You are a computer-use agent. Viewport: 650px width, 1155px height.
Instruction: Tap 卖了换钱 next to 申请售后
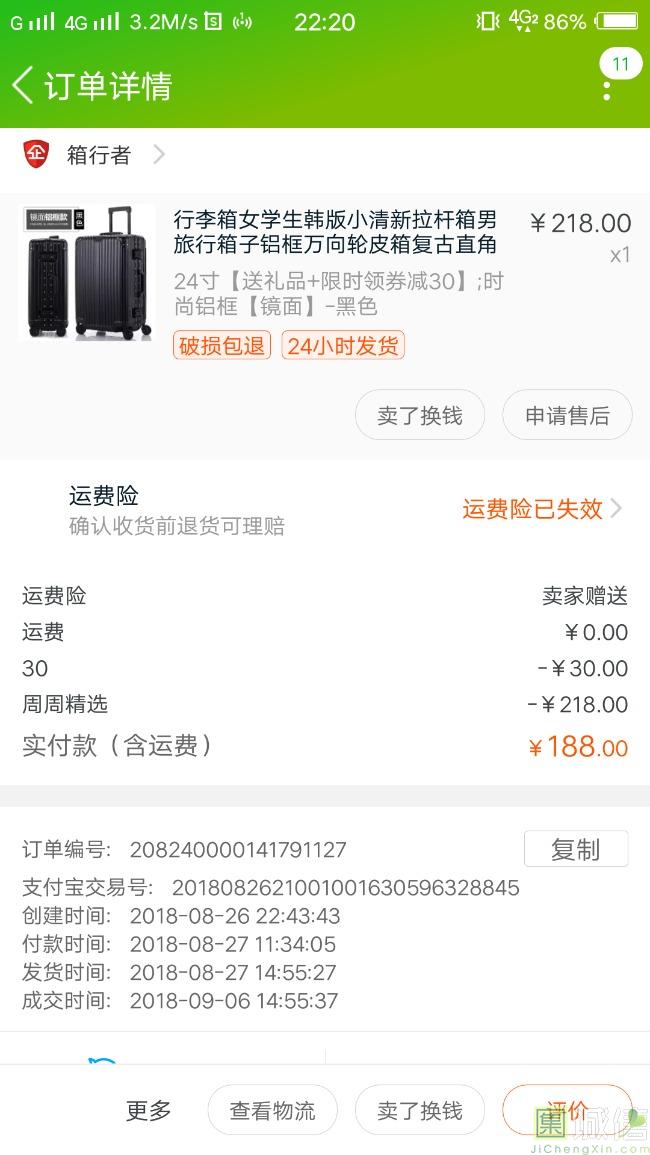click(420, 415)
